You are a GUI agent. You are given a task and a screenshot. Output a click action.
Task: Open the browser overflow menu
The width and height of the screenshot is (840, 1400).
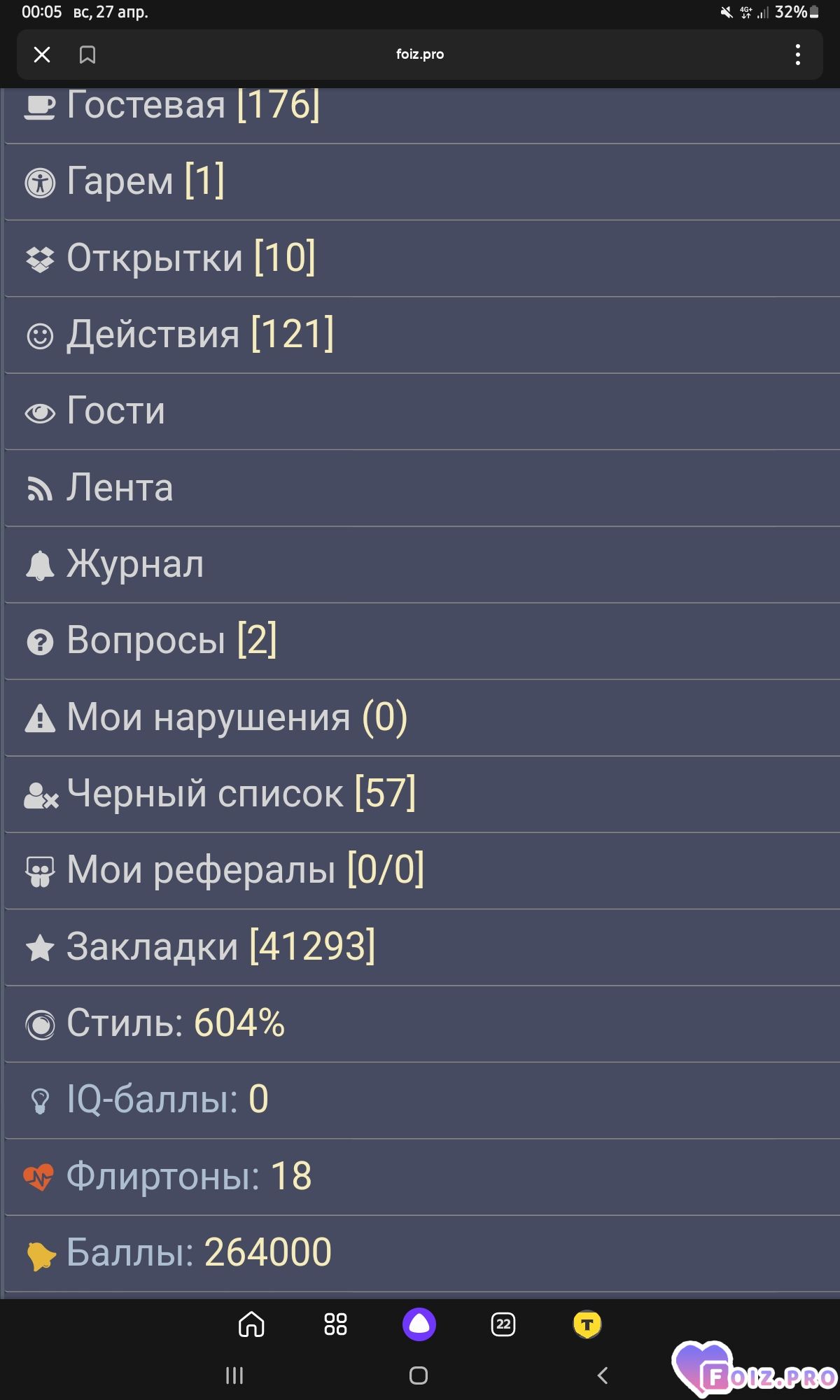(797, 55)
